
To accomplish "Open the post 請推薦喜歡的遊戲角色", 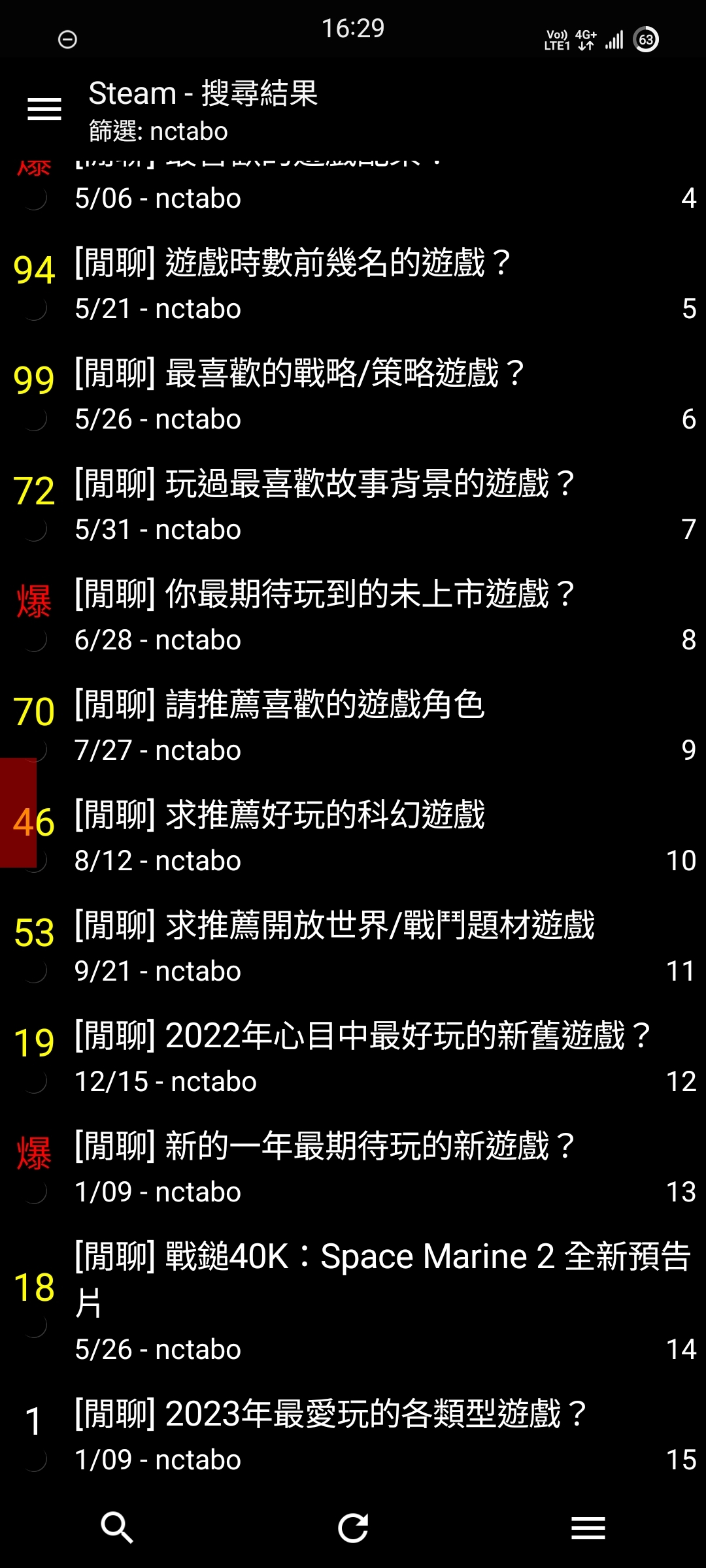I will (353, 727).
